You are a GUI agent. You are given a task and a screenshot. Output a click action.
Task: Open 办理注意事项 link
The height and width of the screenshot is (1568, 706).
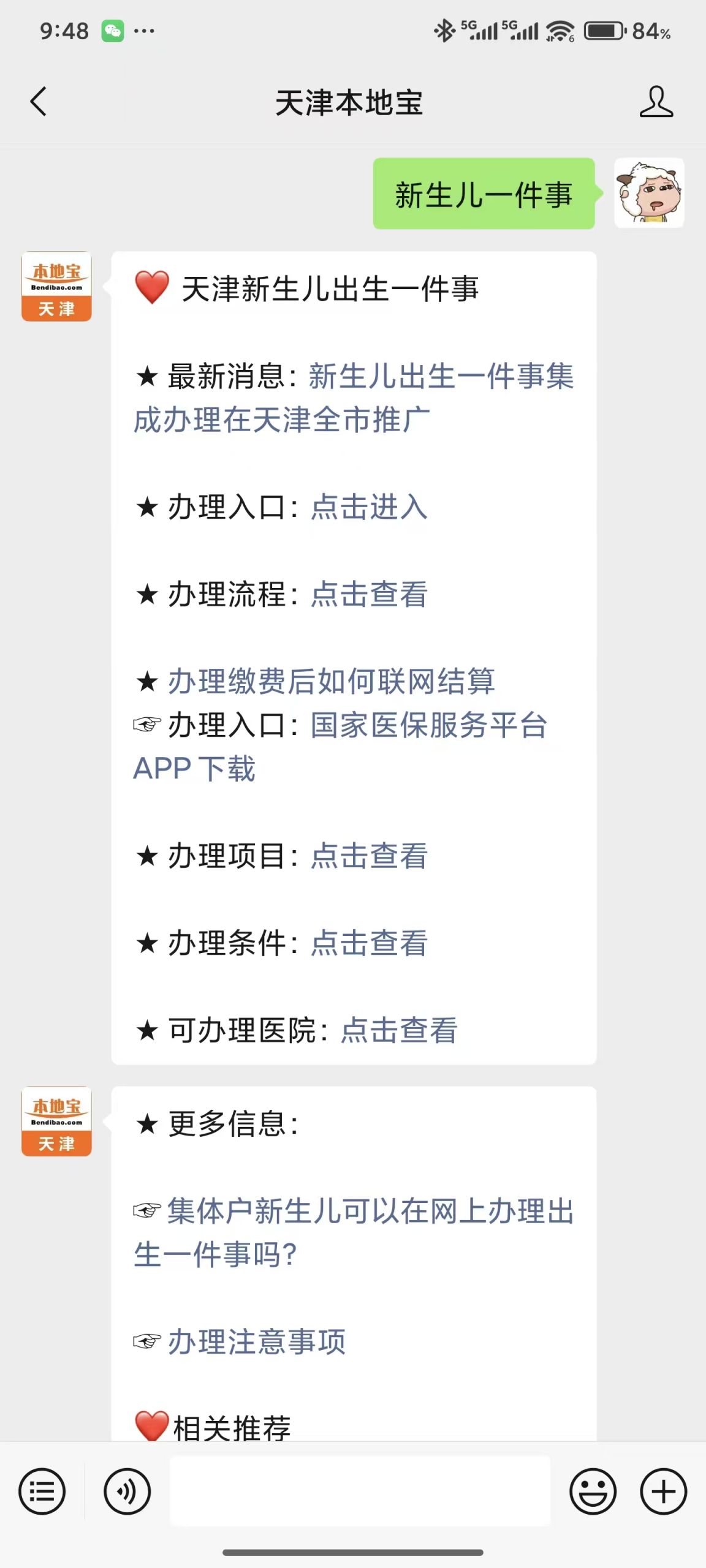[x=257, y=1341]
